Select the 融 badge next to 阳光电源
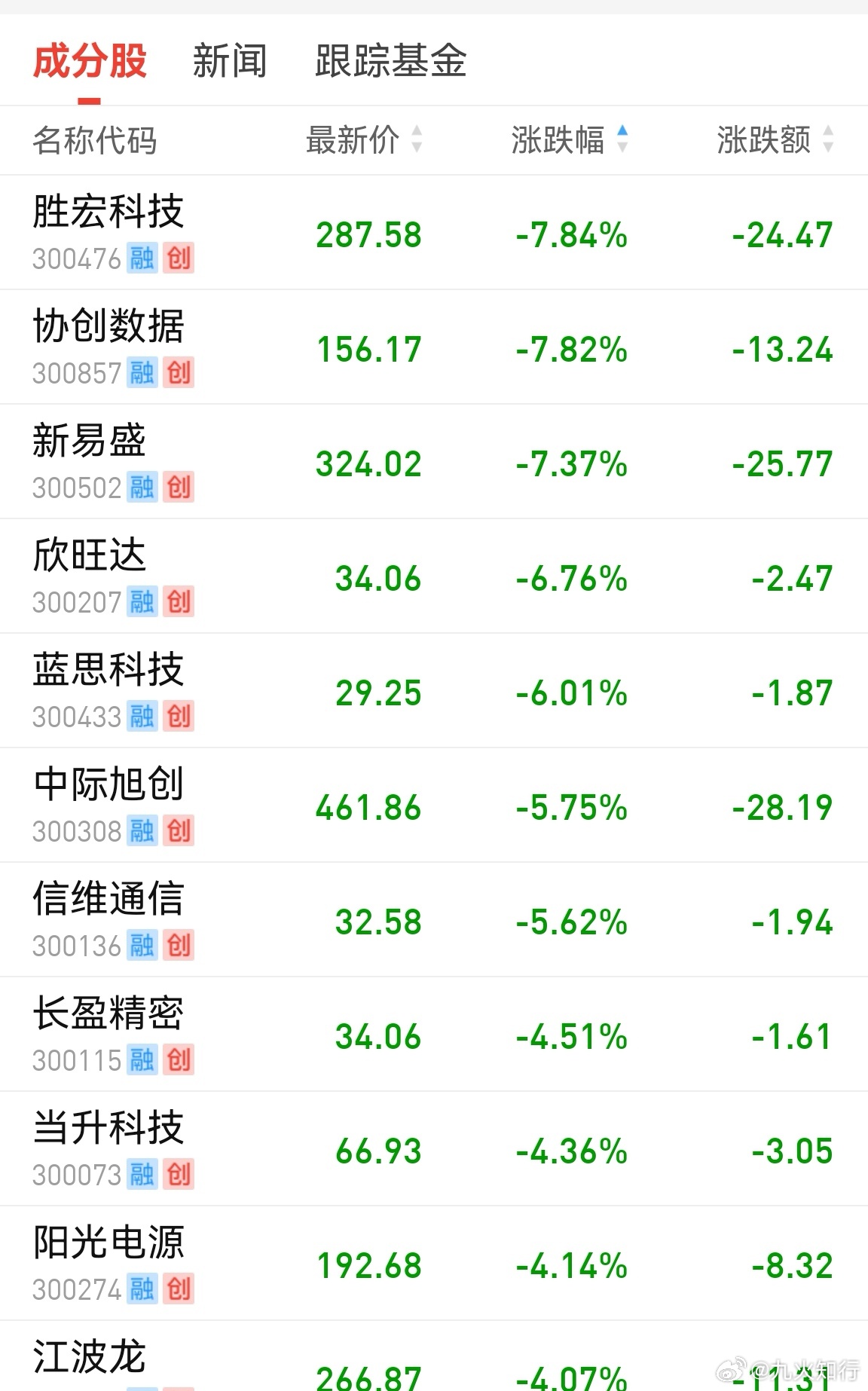The width and height of the screenshot is (868, 1391). coord(142,1290)
